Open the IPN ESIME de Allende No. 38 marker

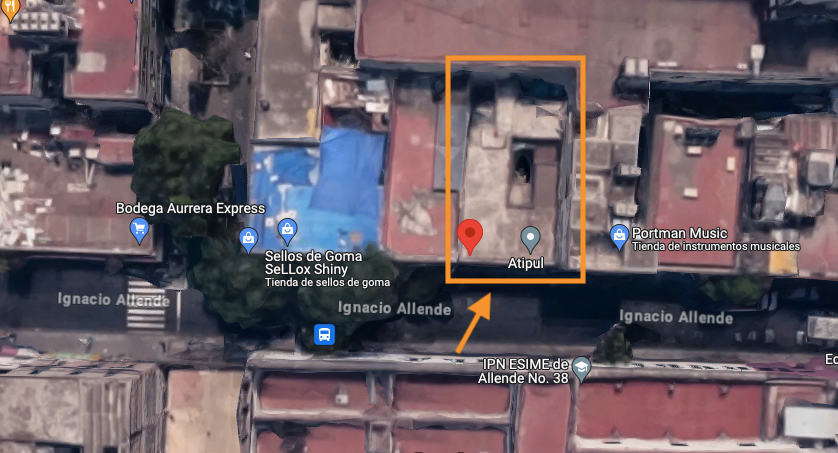[581, 370]
